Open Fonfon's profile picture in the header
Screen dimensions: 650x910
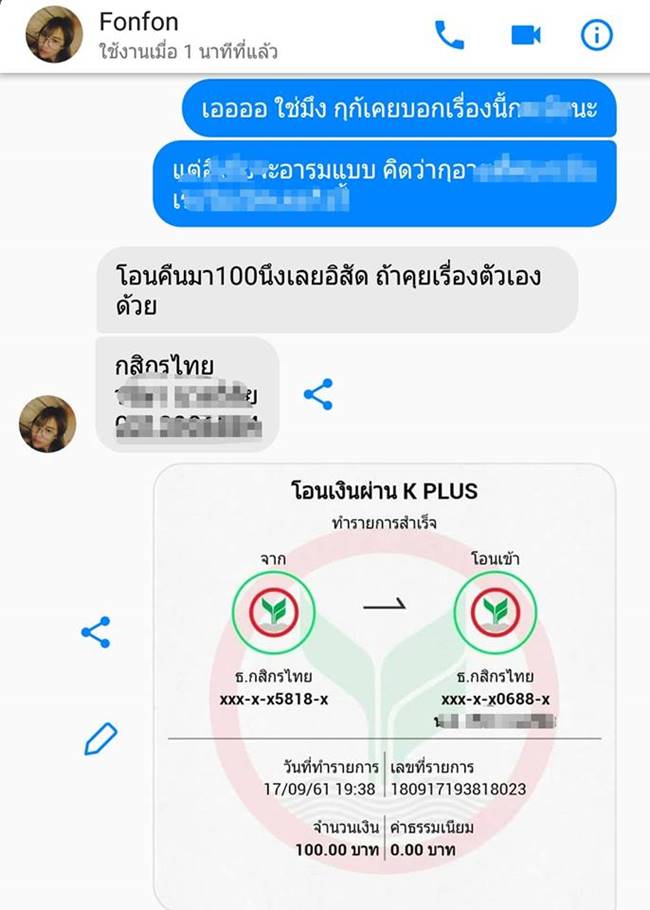tap(53, 35)
